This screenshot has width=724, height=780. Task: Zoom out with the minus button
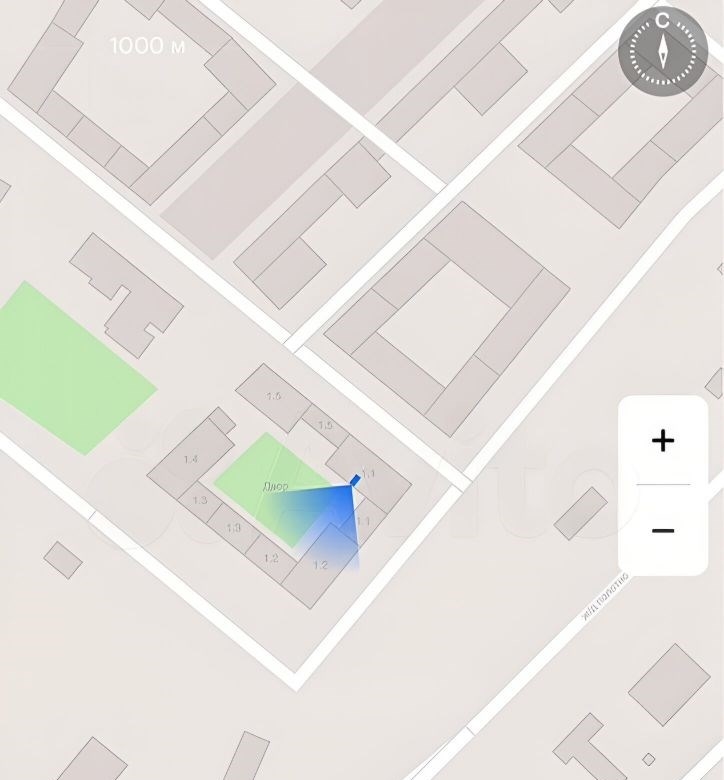click(x=663, y=530)
